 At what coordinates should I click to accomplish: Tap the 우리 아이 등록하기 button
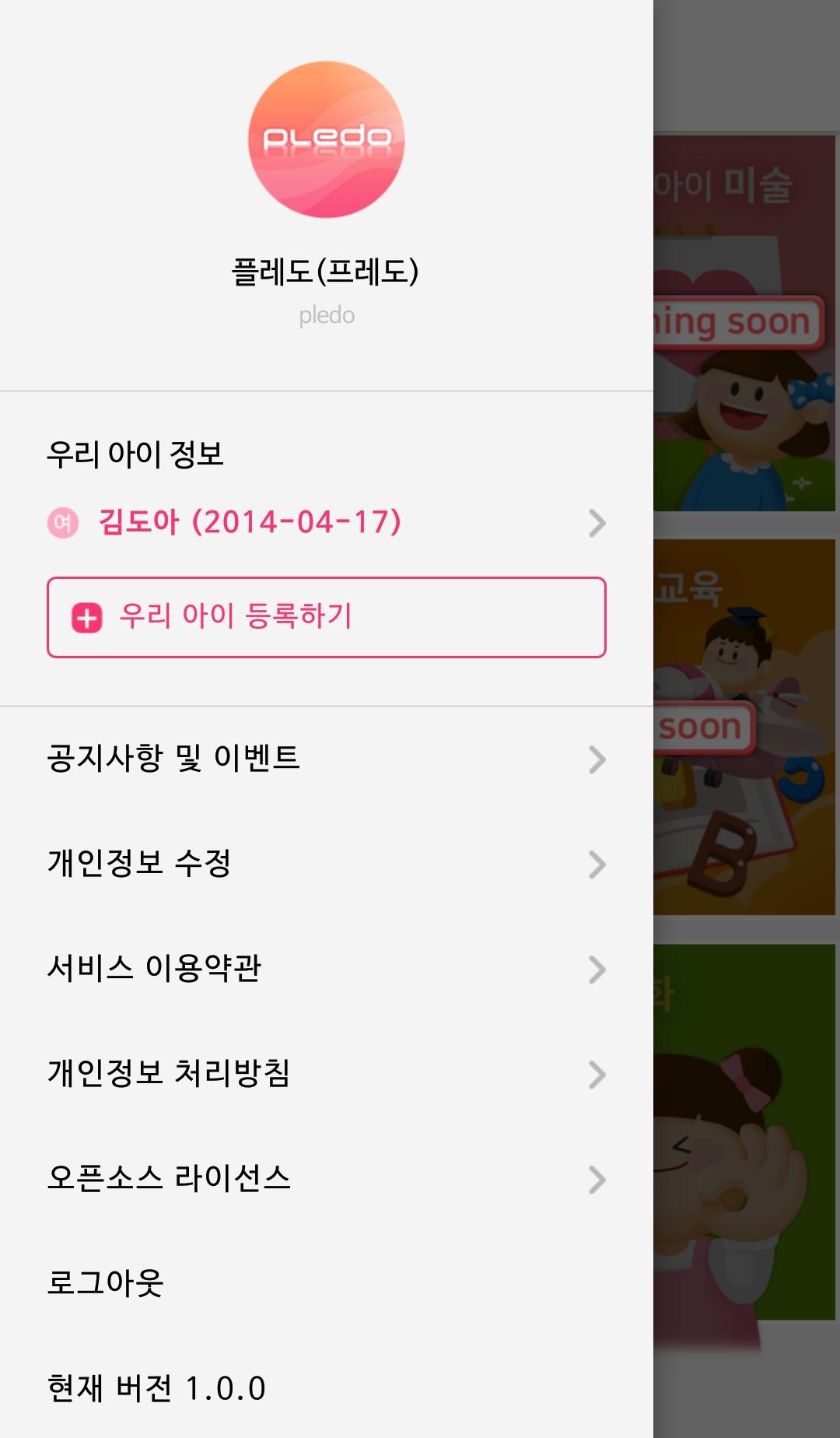pyautogui.click(x=327, y=617)
